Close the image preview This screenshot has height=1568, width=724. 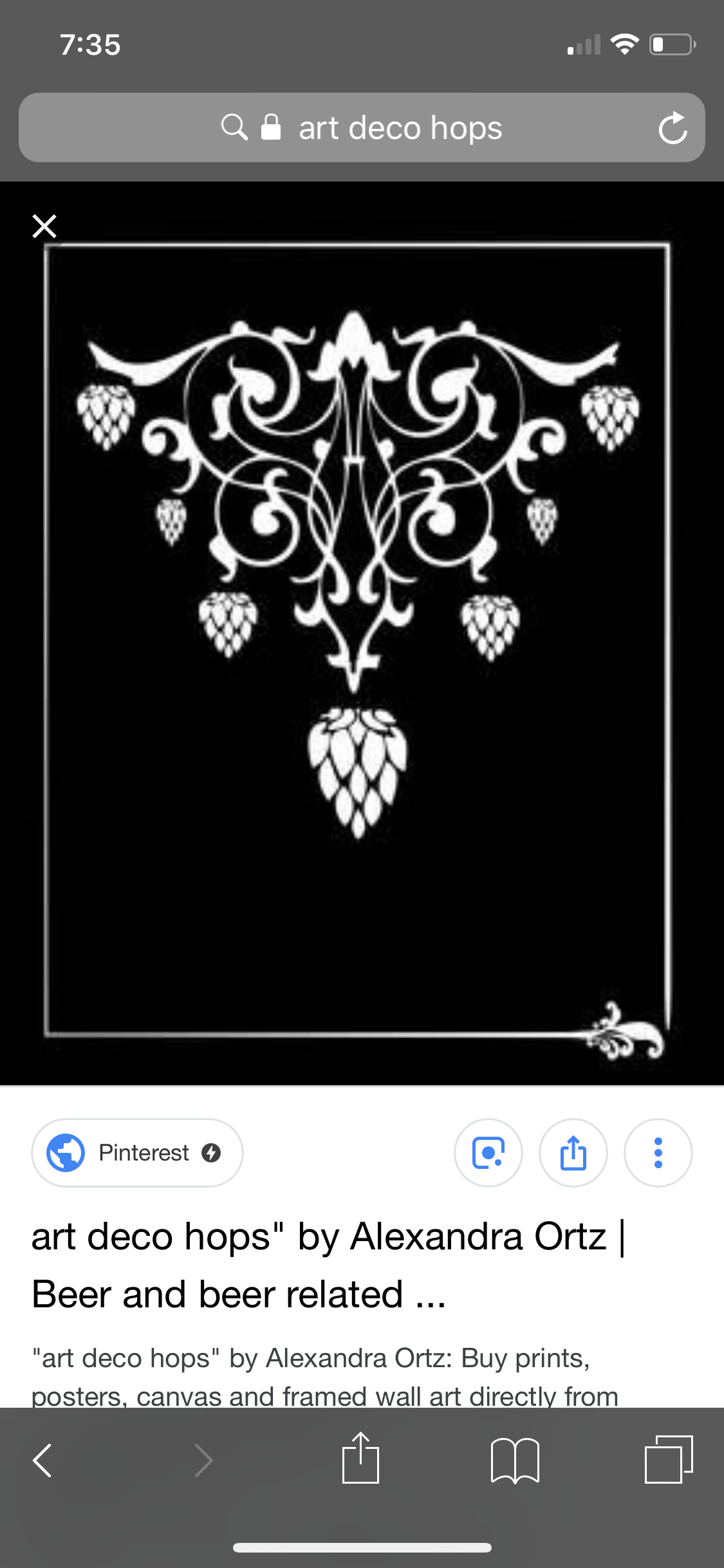pos(44,226)
